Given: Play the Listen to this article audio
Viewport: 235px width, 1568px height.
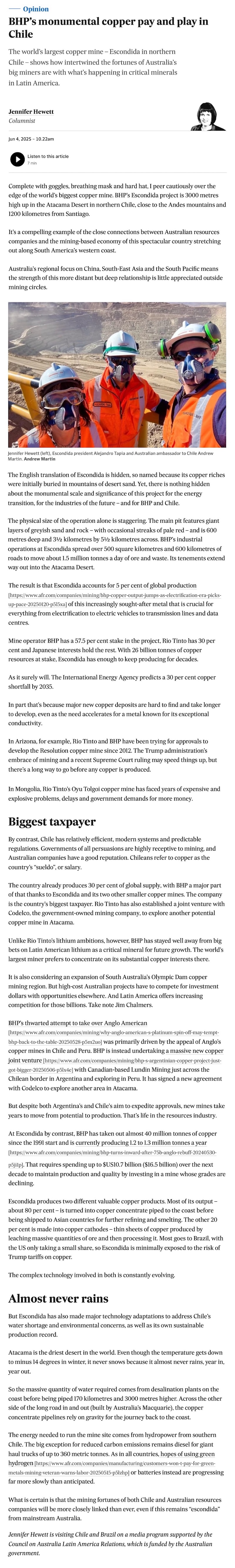Looking at the screenshot, I should (x=17, y=159).
